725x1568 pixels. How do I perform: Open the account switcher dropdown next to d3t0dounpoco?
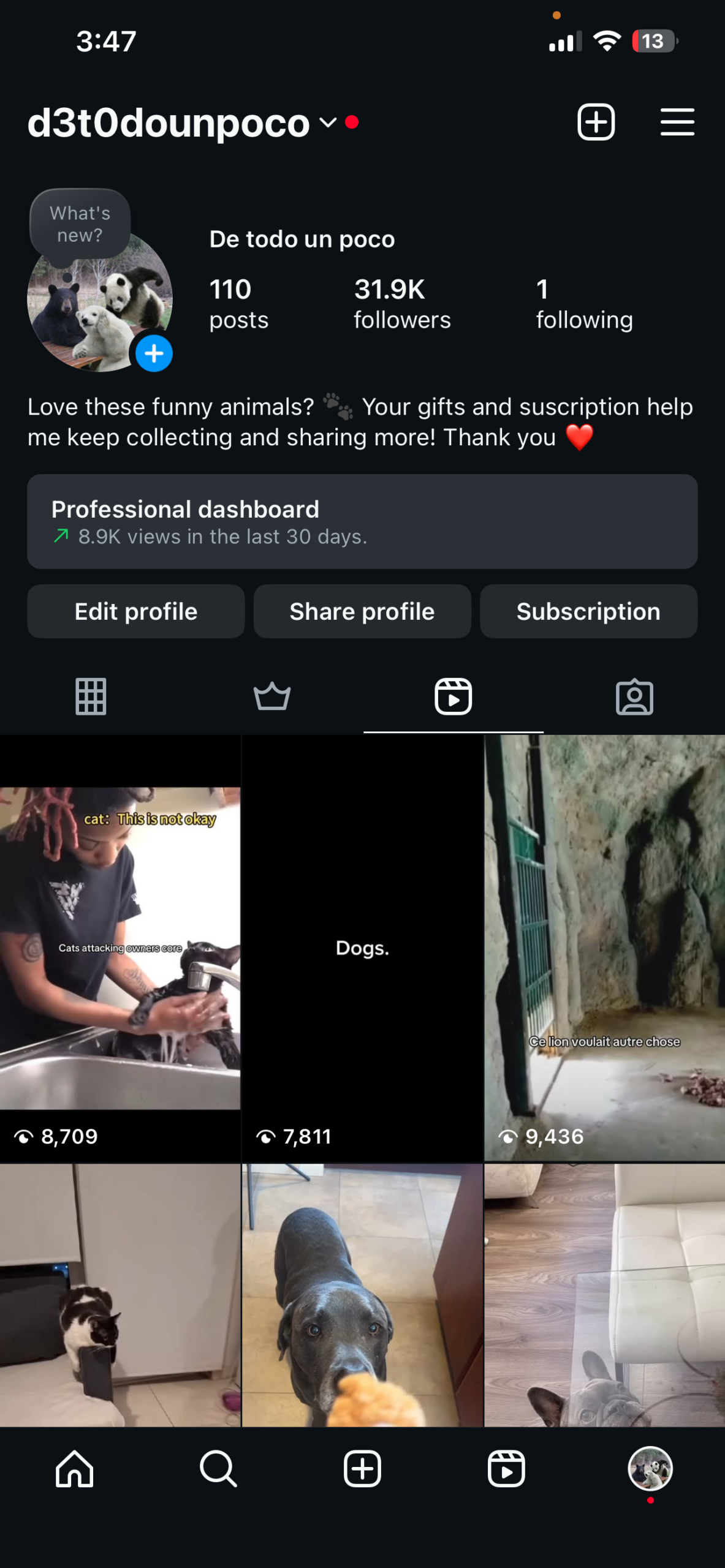(x=328, y=123)
